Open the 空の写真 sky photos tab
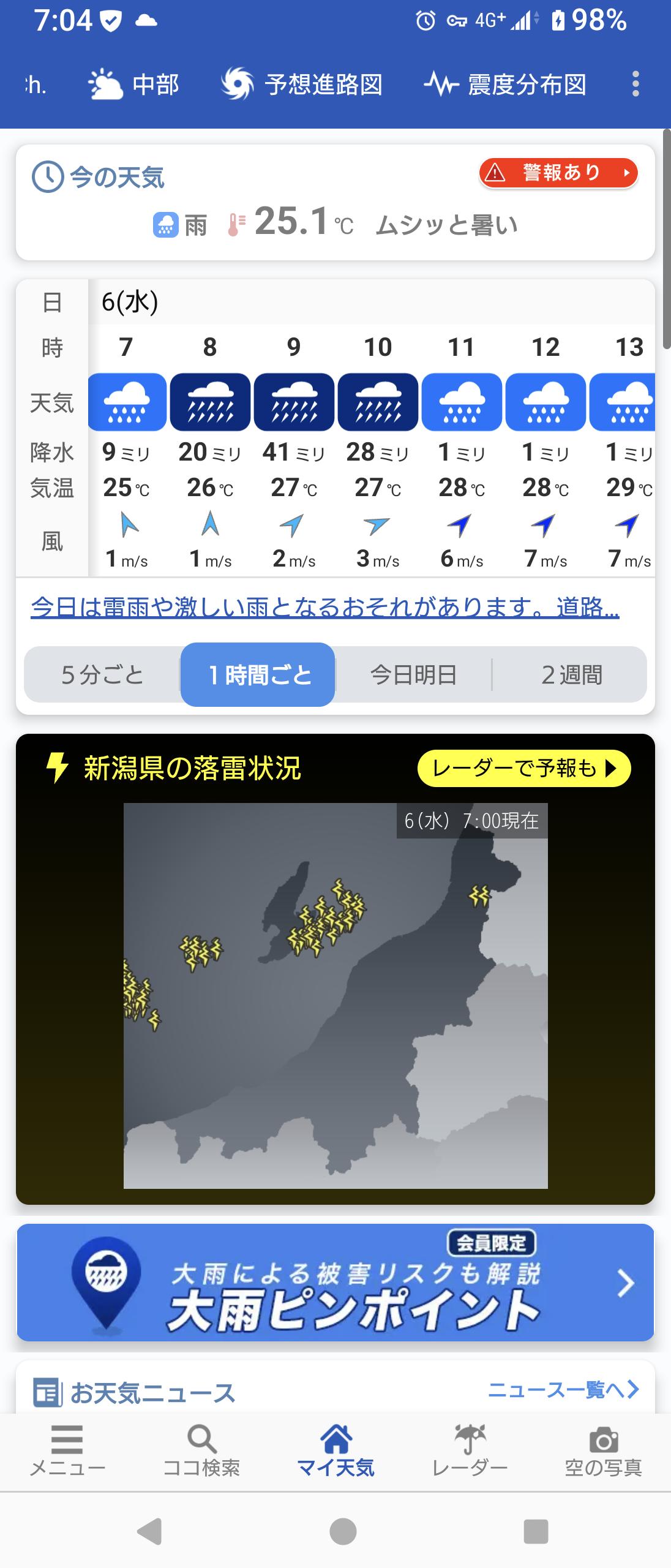Viewport: 671px width, 1568px height. tap(603, 1452)
